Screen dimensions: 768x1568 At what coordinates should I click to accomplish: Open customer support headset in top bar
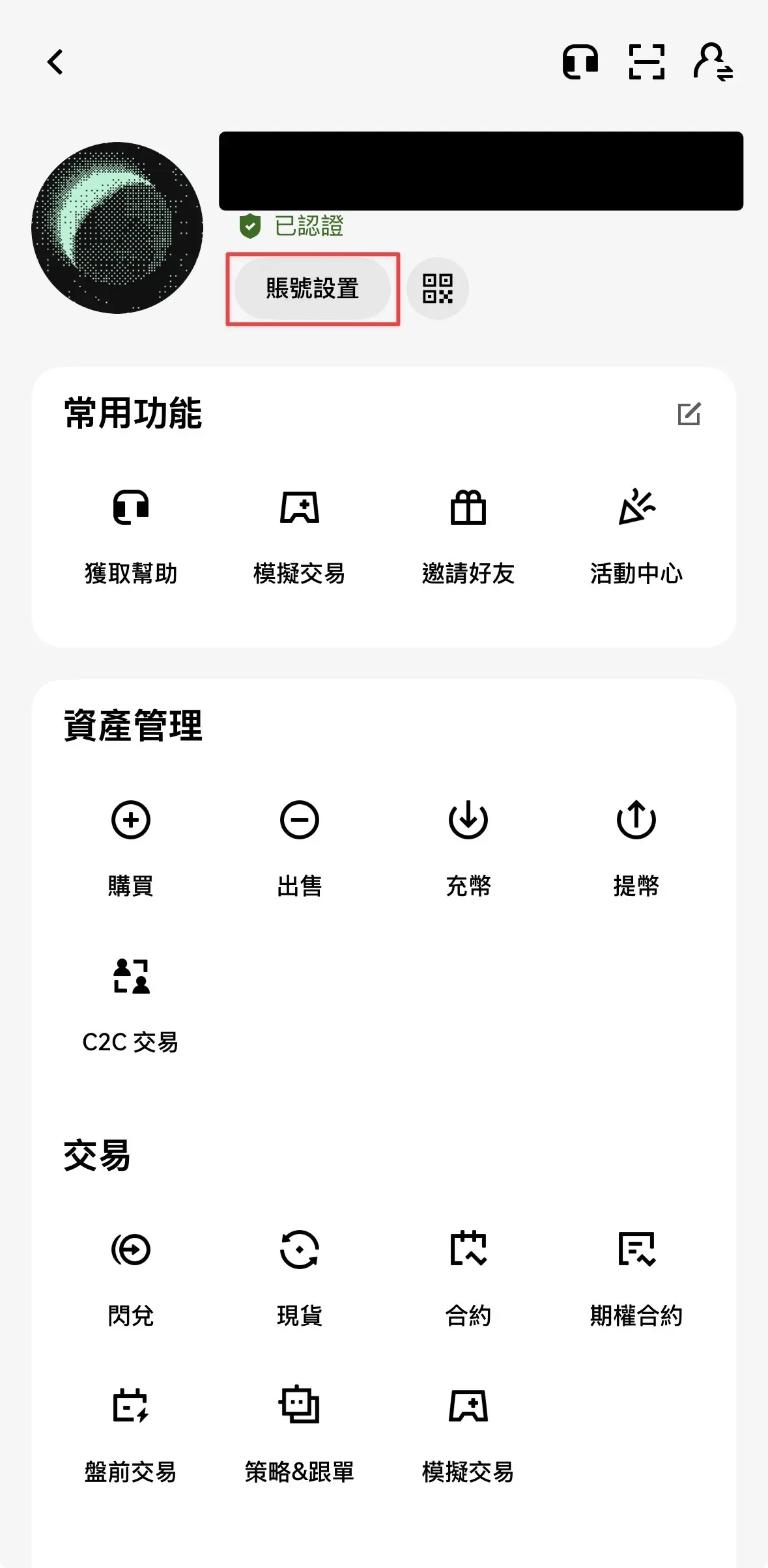coord(580,62)
